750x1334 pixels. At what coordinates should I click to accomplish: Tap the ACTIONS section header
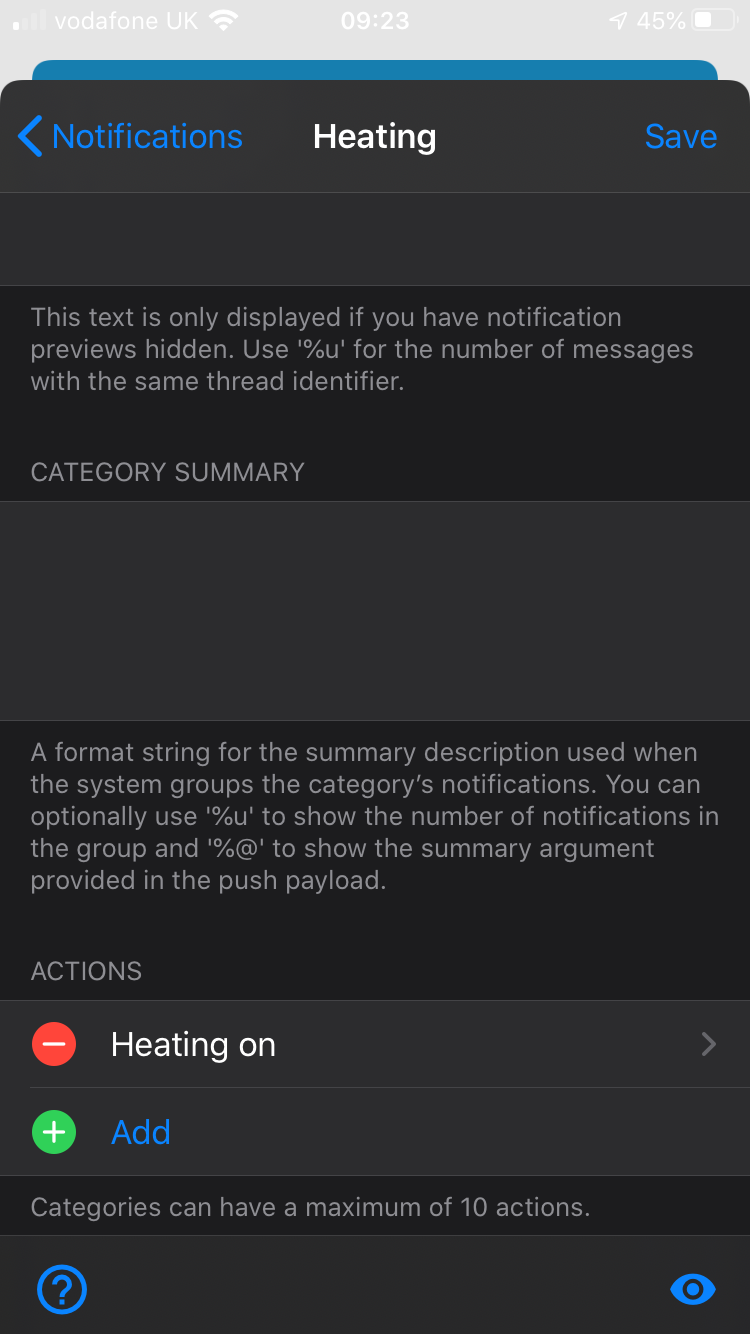click(x=85, y=970)
